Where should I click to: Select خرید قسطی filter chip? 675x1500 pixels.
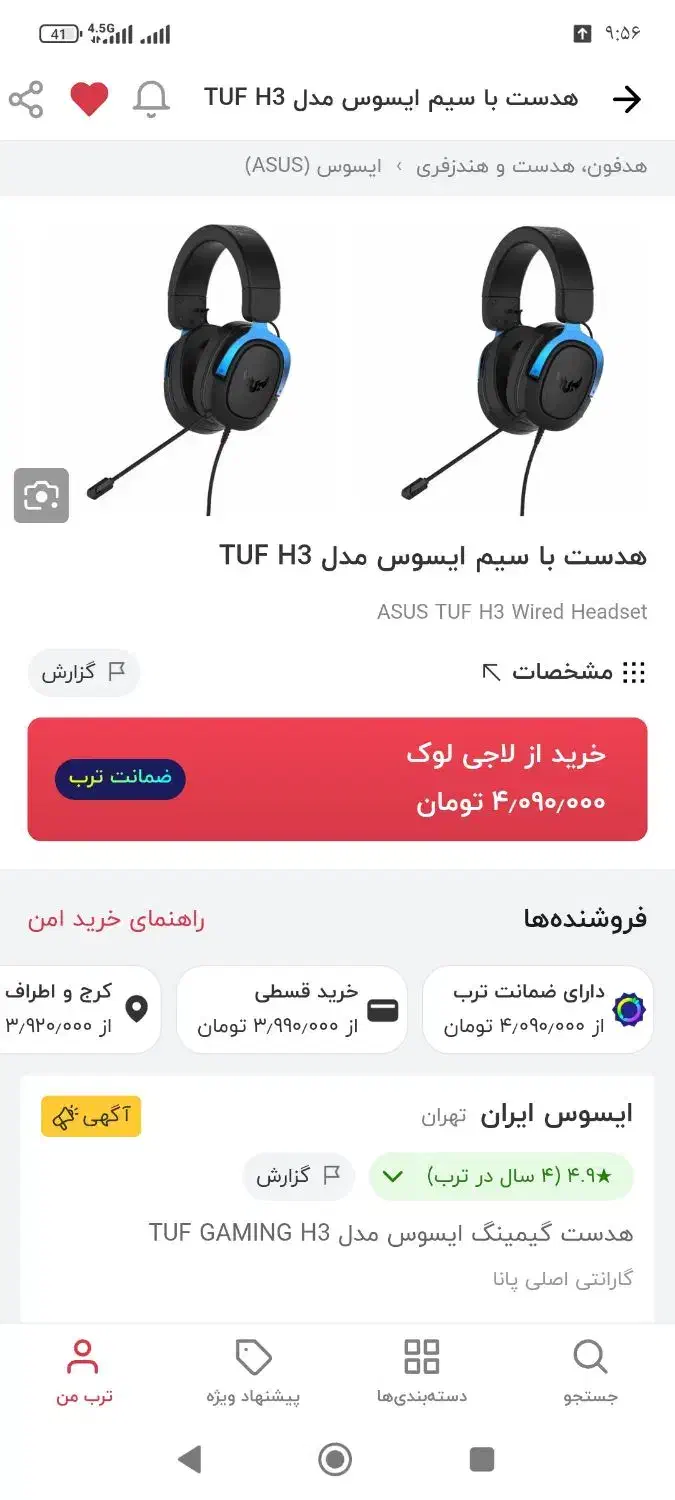(x=292, y=1009)
